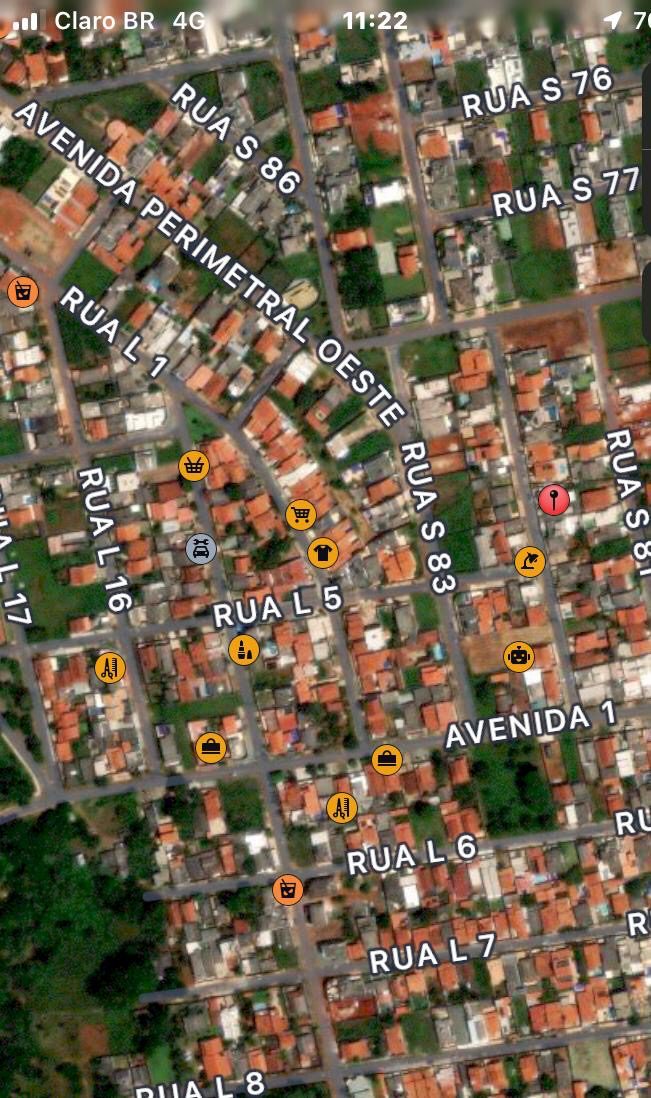This screenshot has height=1098, width=651.
Task: Tap the drink marker near Rua L 1
Action: point(22,291)
